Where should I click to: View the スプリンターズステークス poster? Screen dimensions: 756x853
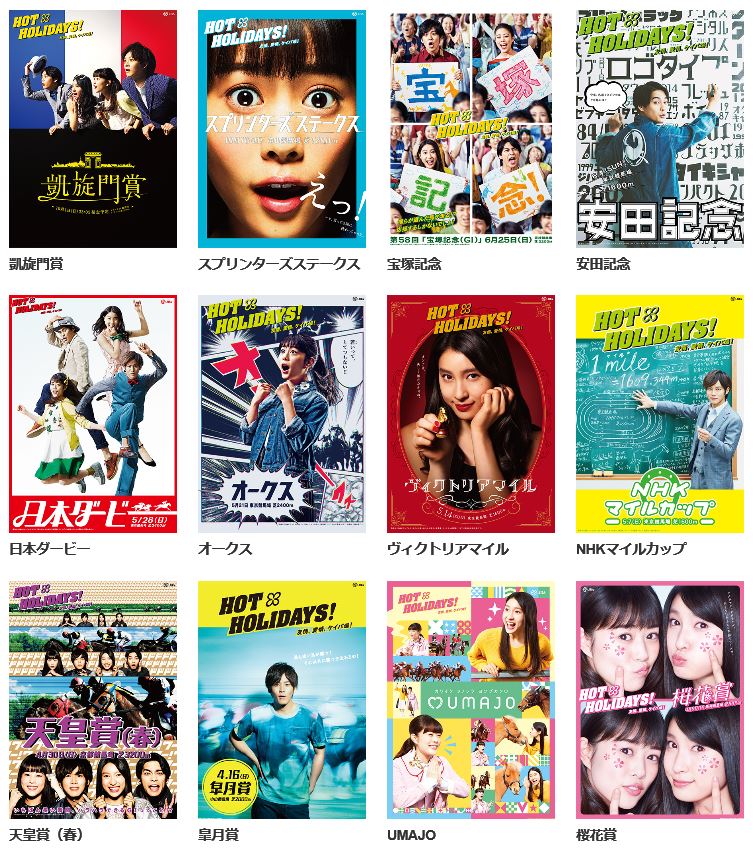[282, 129]
